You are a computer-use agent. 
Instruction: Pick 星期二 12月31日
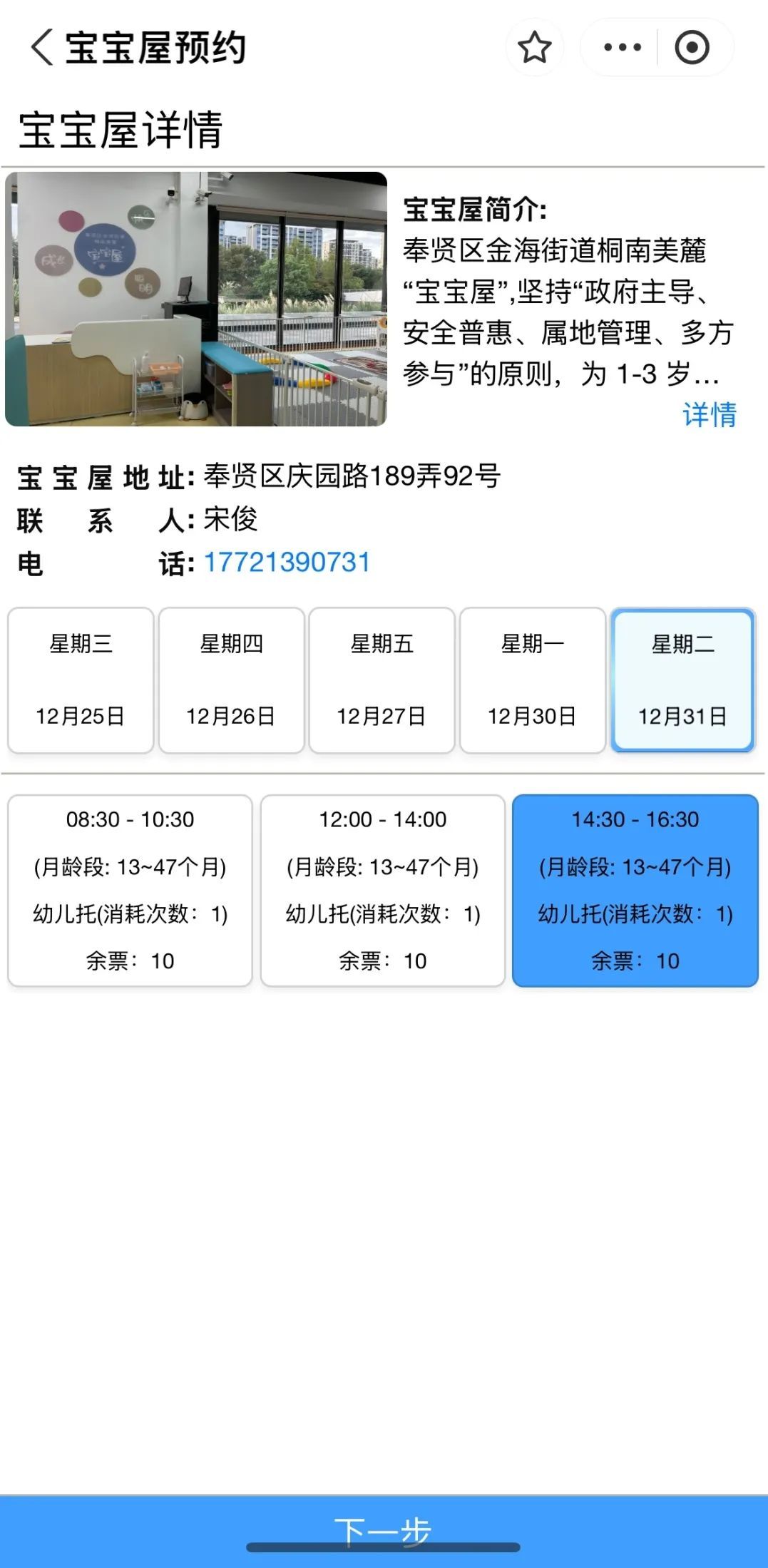point(682,680)
